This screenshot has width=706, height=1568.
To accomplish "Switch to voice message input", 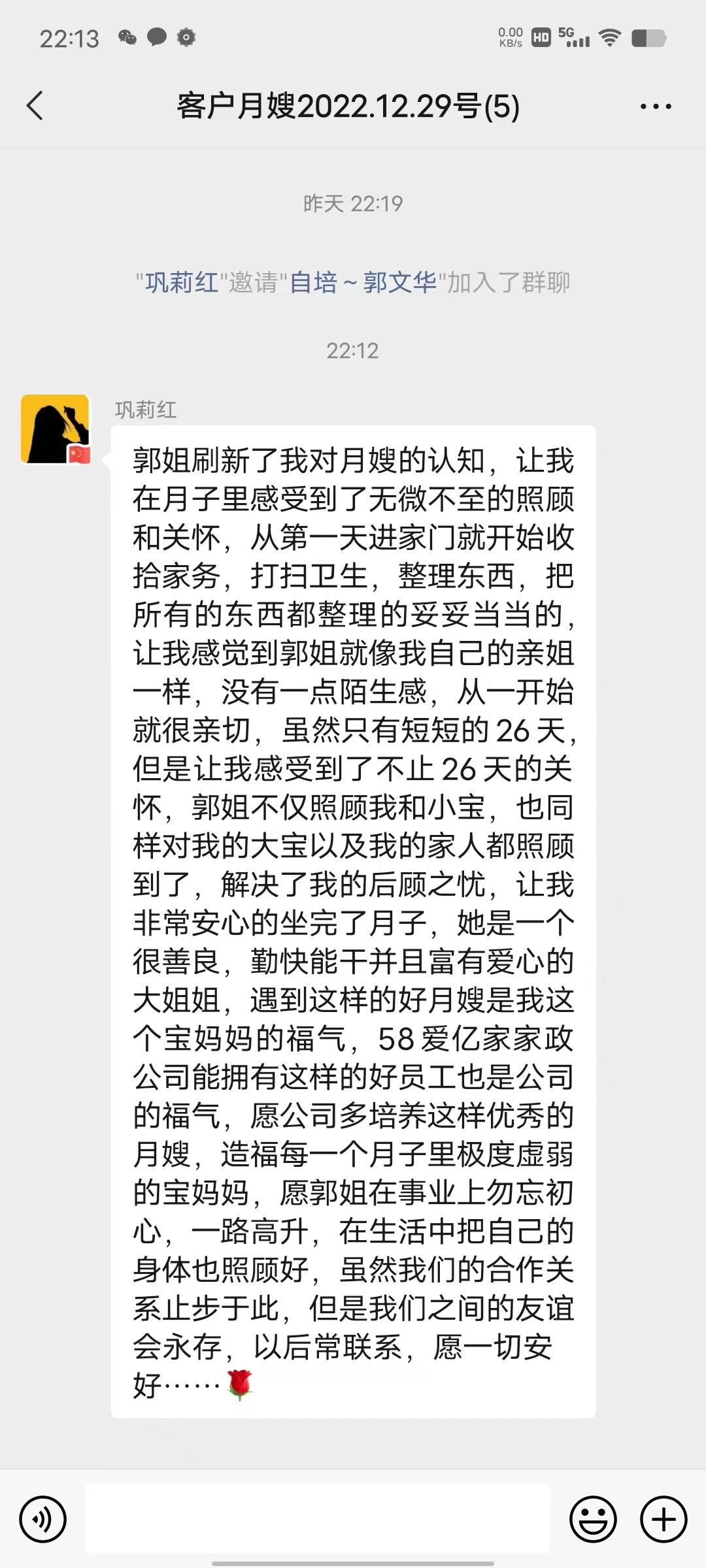I will click(x=43, y=1519).
